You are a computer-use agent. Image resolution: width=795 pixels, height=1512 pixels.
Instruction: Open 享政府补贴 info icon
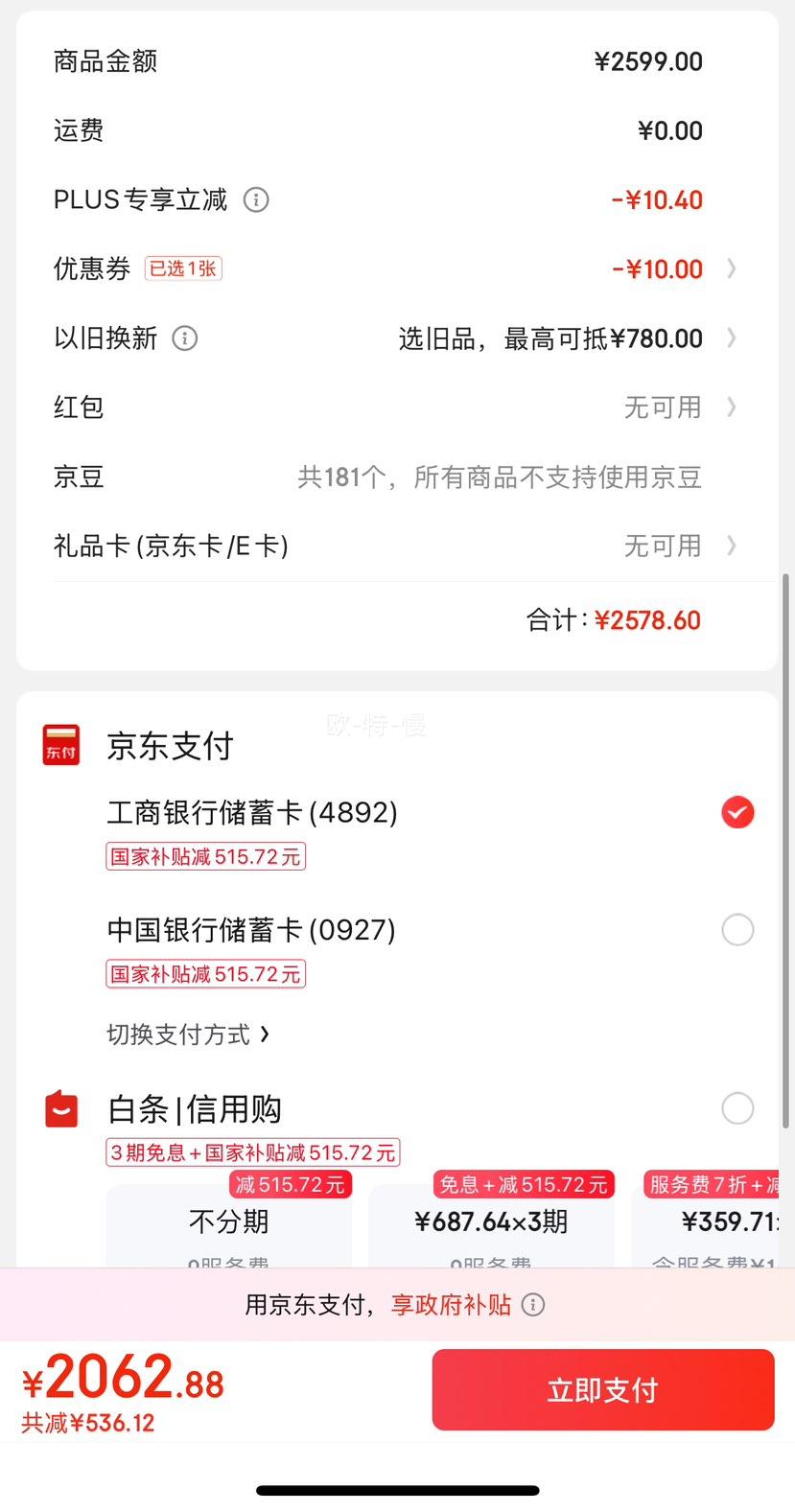pyautogui.click(x=532, y=1305)
